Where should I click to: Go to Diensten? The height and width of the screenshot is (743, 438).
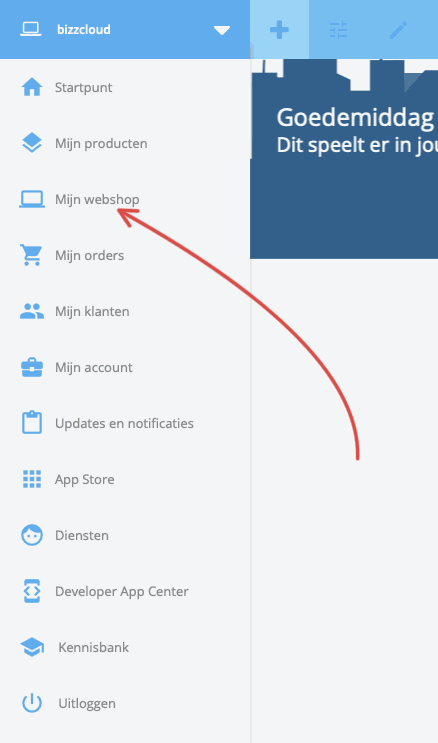point(125,535)
